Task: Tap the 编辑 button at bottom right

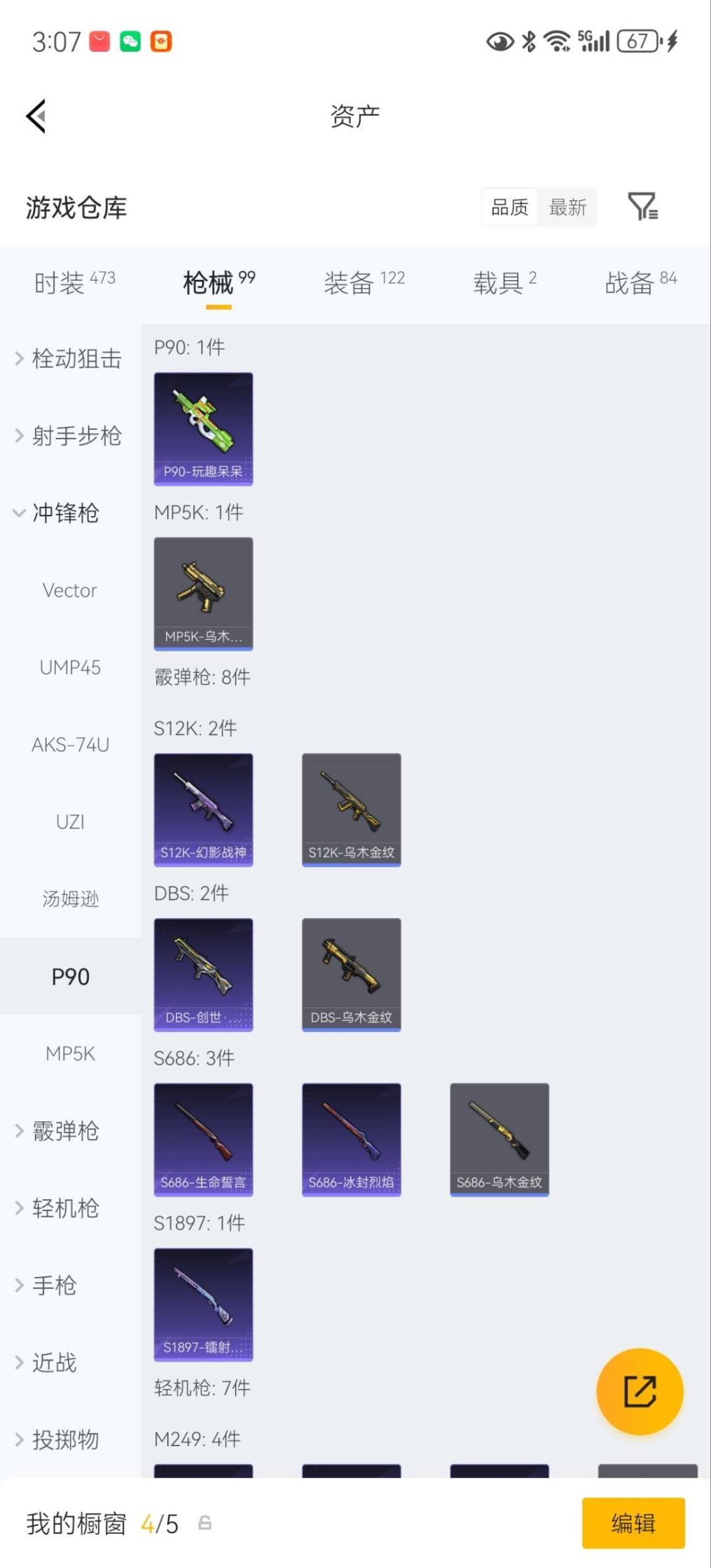Action: click(x=633, y=1523)
